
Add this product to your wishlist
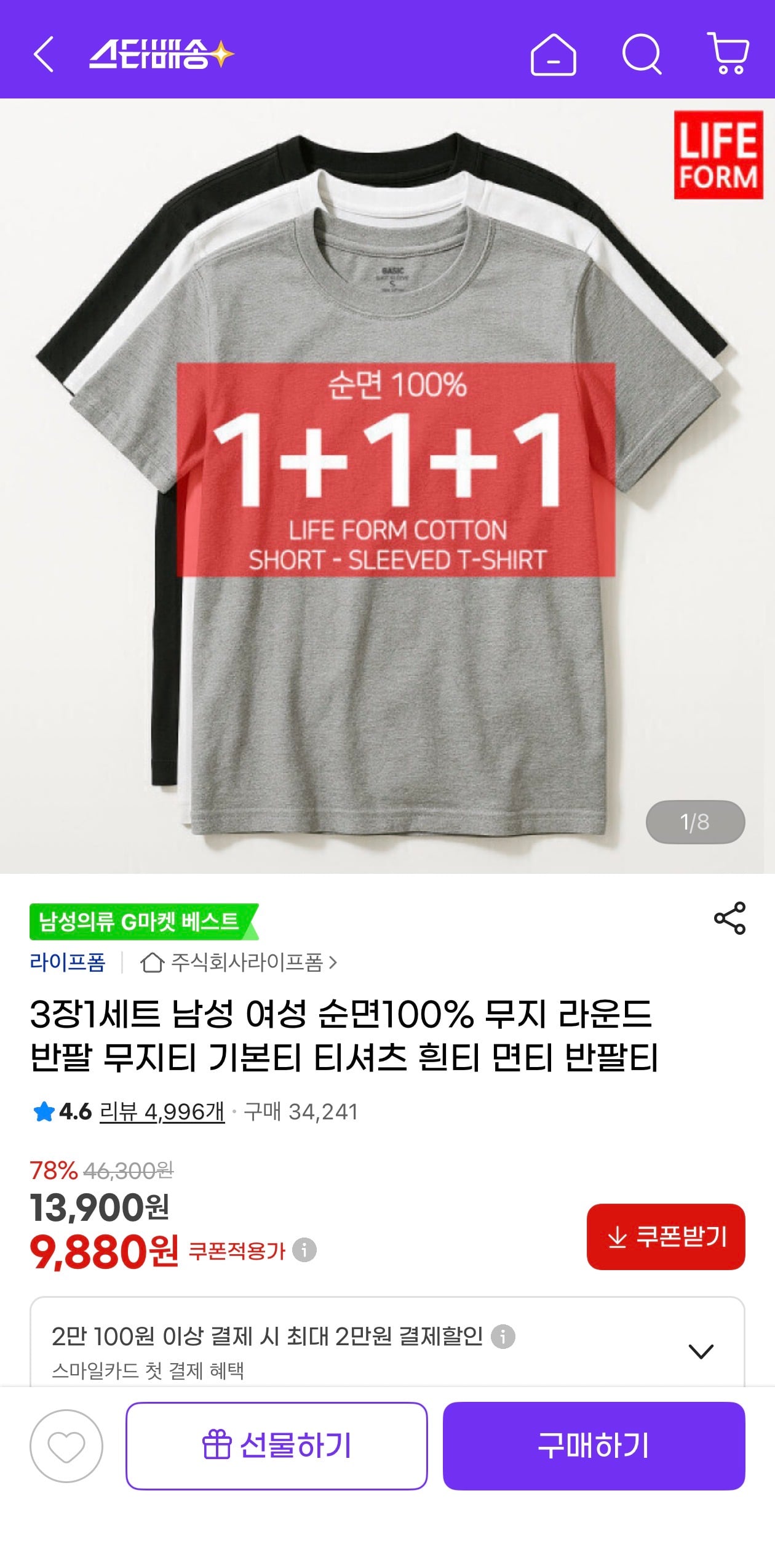[x=66, y=1446]
